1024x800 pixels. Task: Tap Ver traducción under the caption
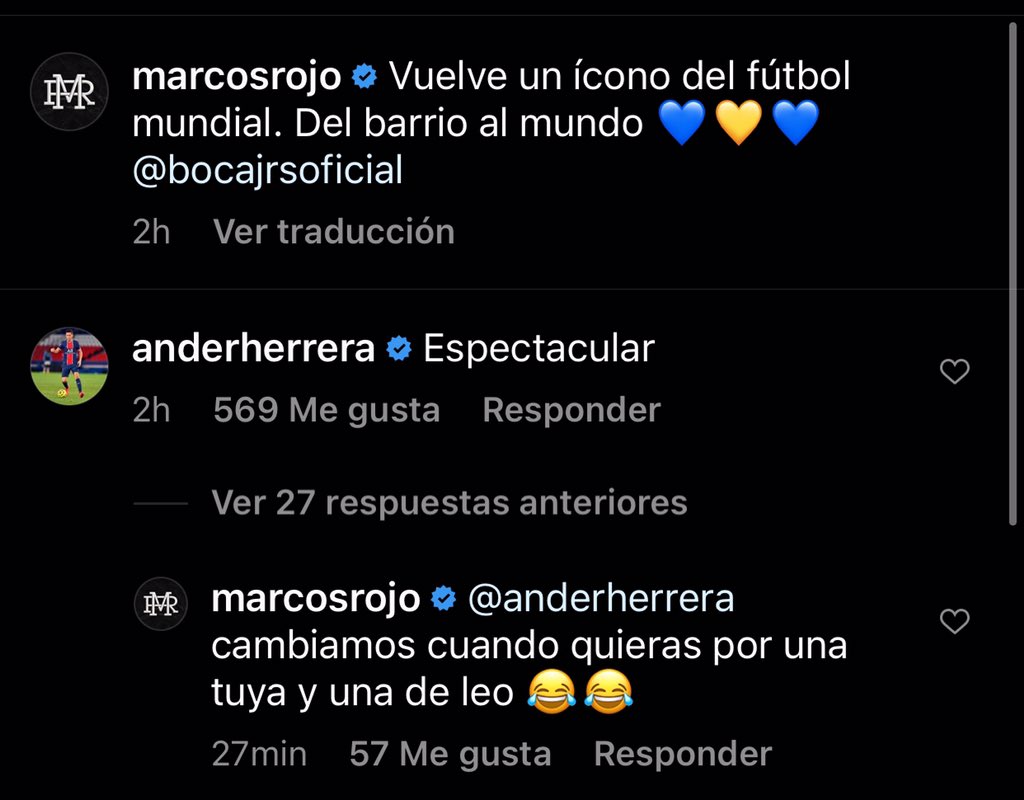click(x=333, y=232)
